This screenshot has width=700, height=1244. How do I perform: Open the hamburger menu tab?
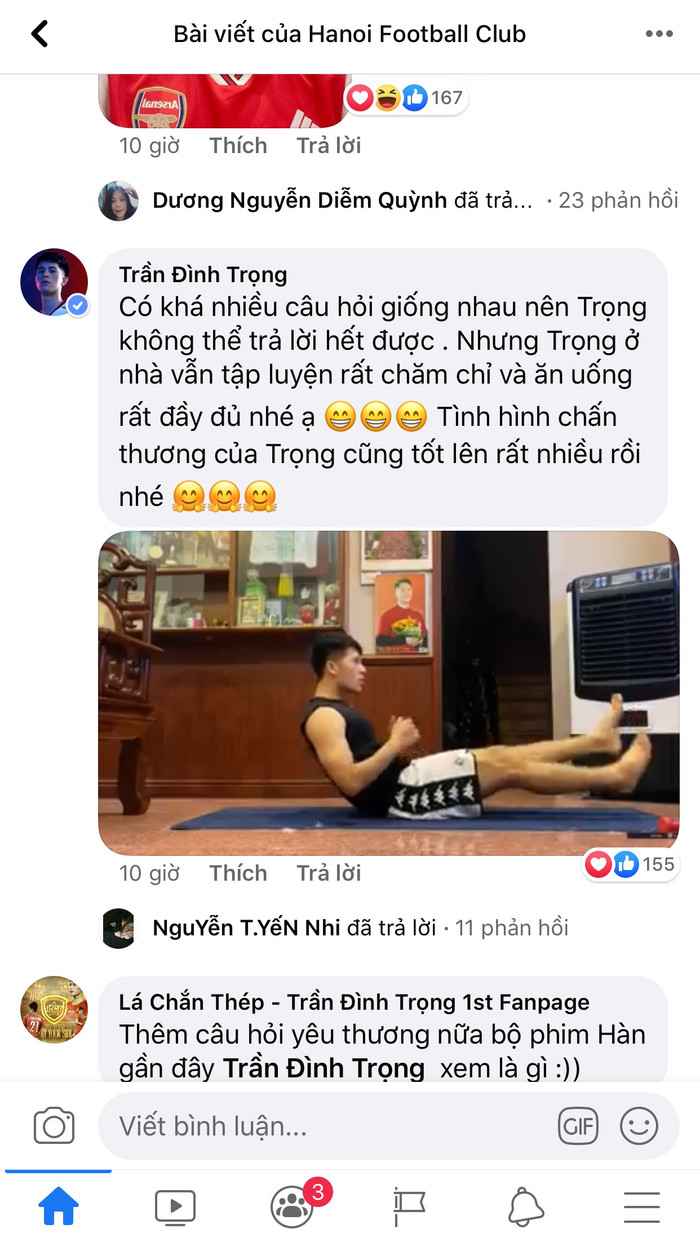coord(642,1207)
